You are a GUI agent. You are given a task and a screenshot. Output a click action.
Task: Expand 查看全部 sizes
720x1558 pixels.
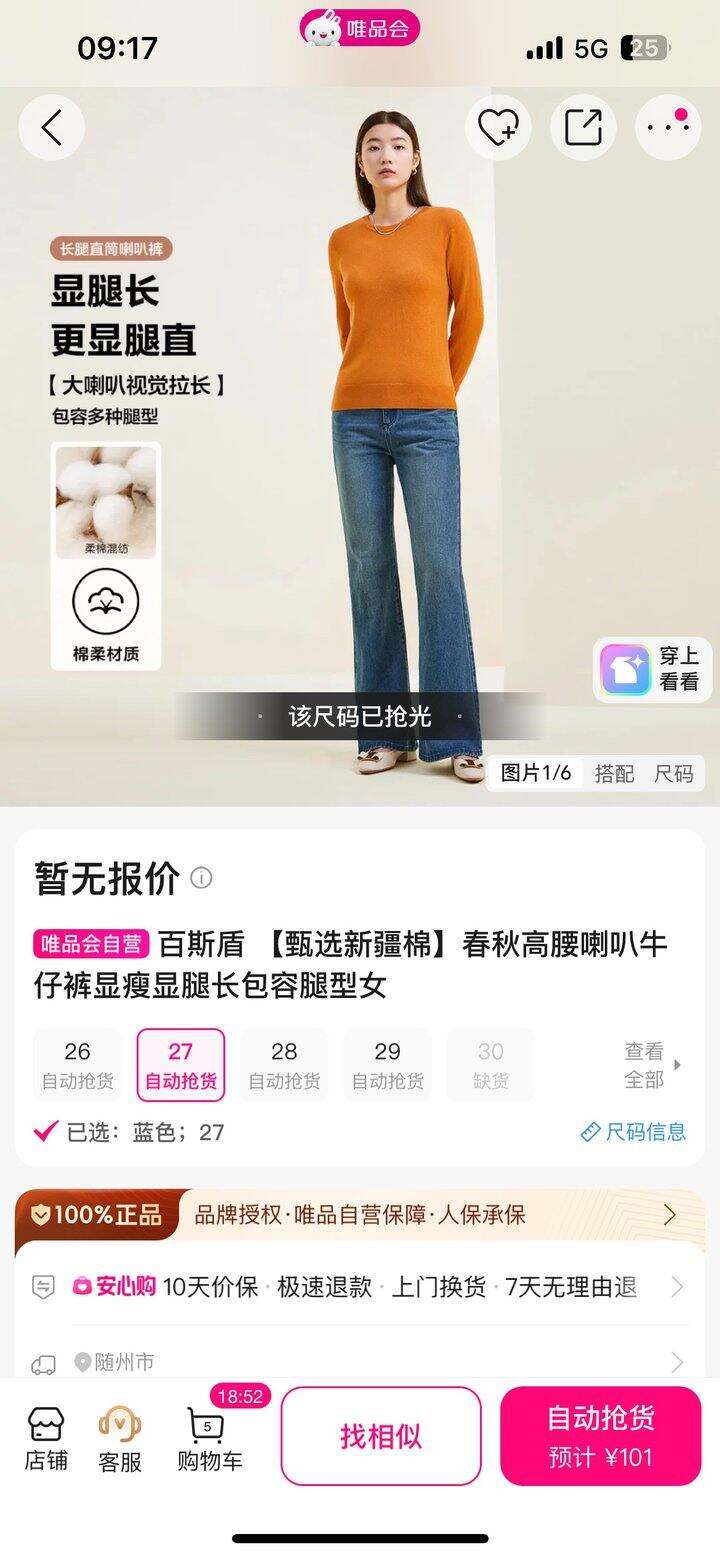coord(651,1065)
